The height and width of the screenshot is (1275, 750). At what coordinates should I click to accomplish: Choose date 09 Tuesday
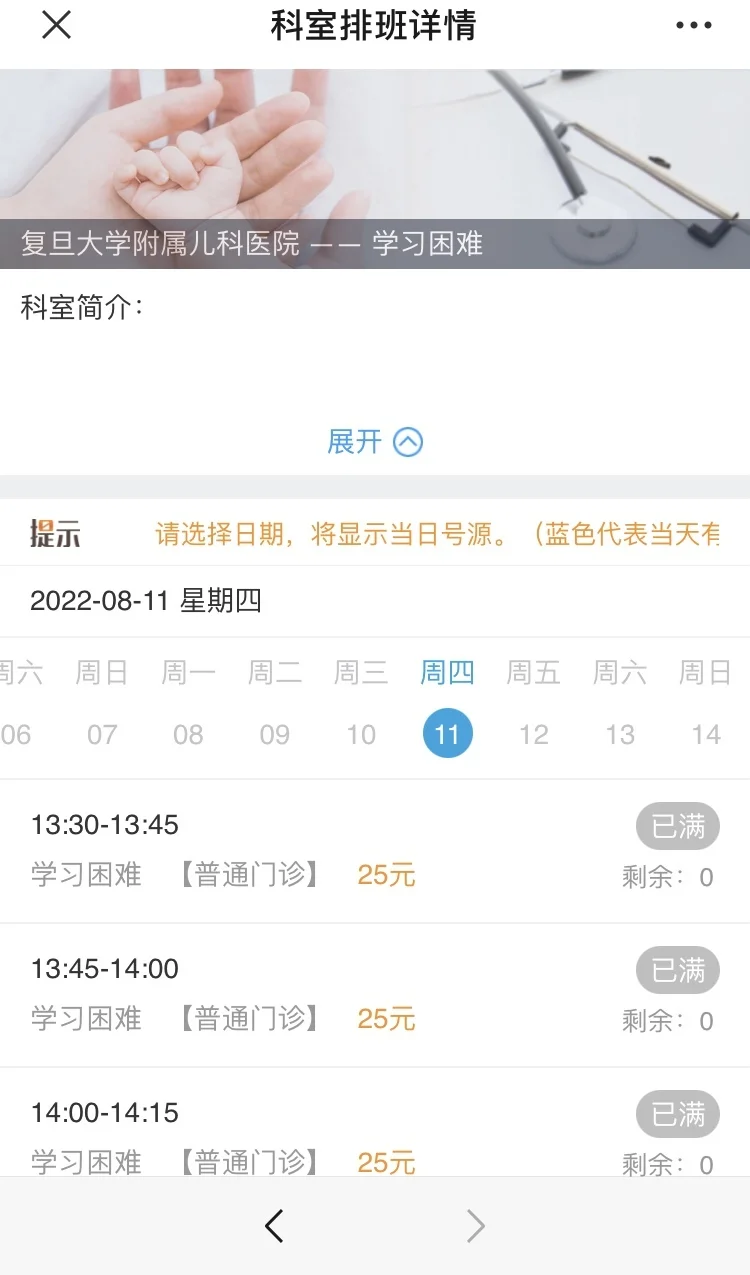[275, 735]
